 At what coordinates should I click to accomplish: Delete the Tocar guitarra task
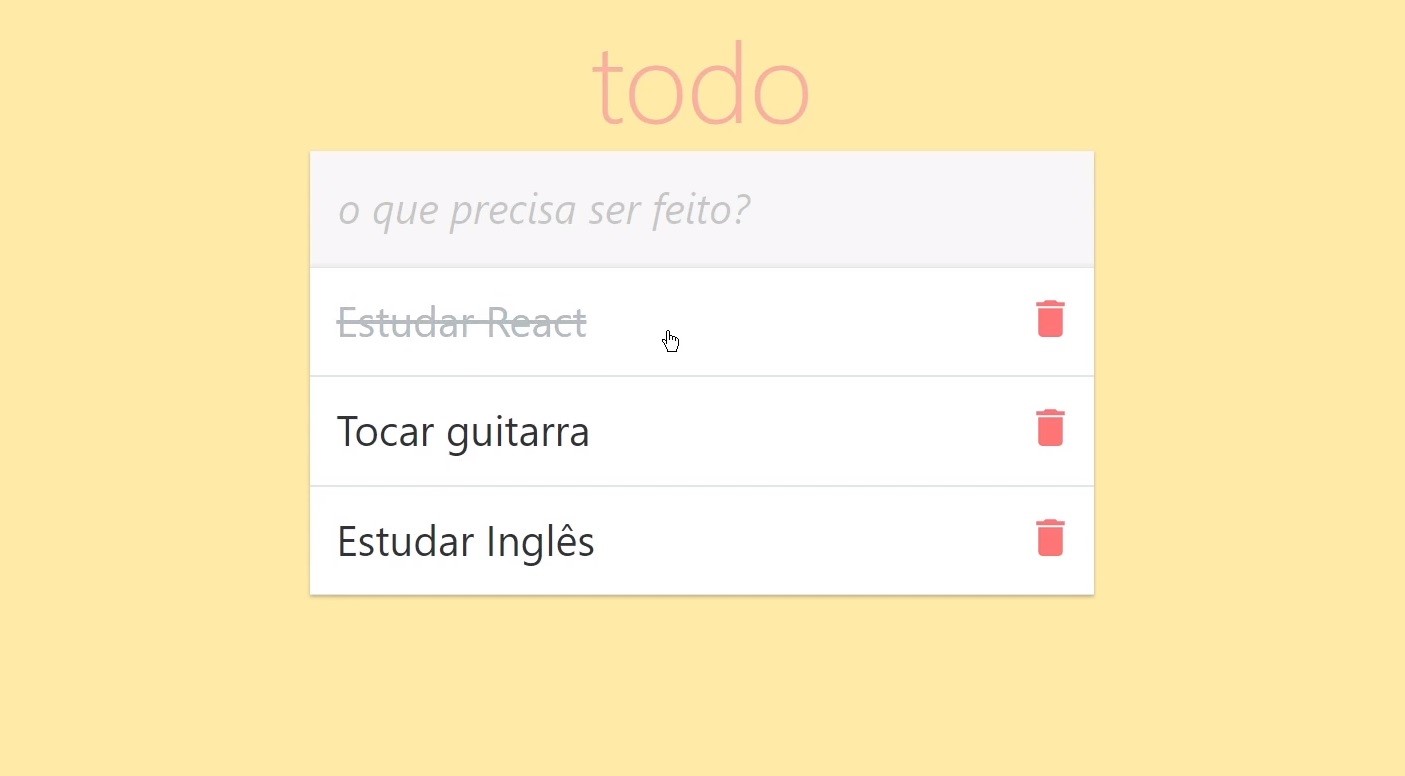point(1050,428)
